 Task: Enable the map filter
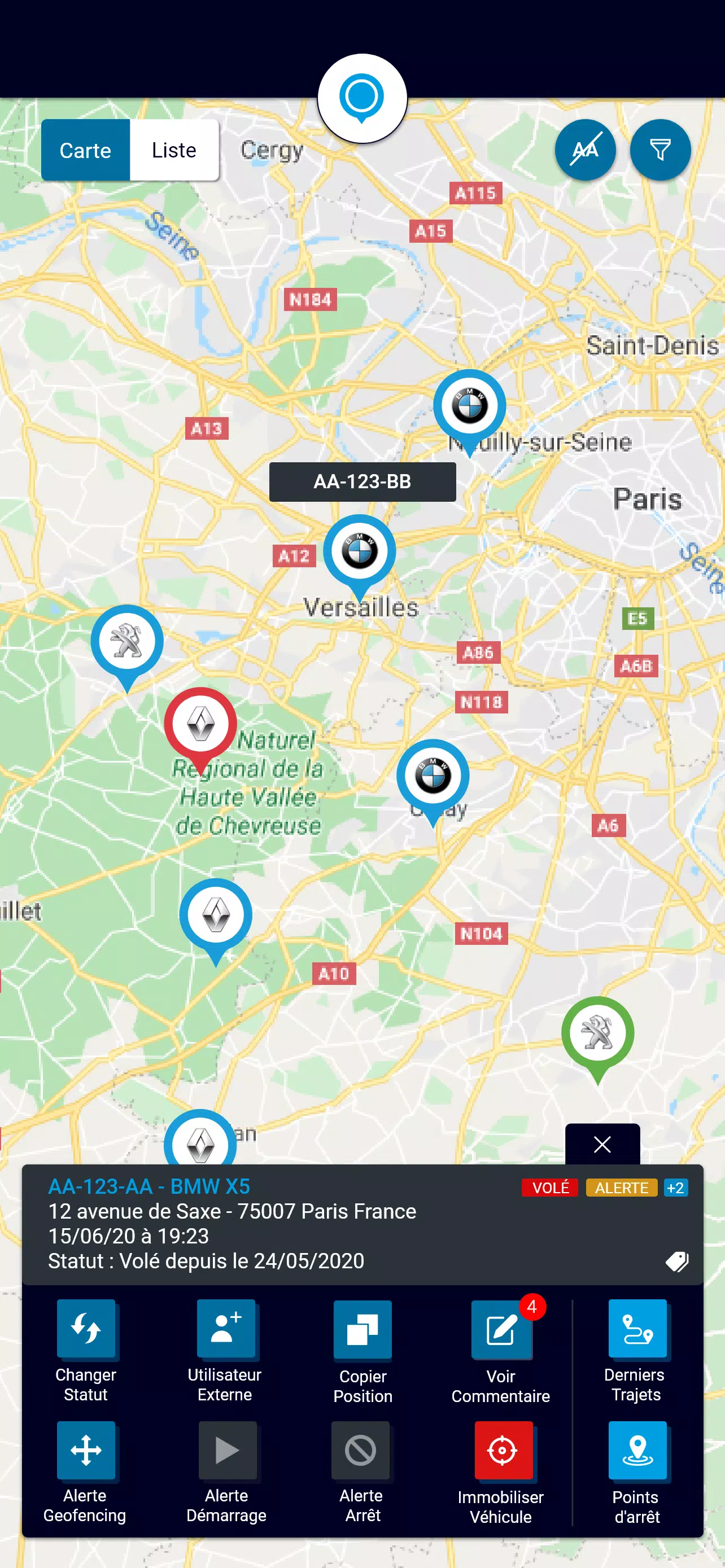pyautogui.click(x=660, y=150)
